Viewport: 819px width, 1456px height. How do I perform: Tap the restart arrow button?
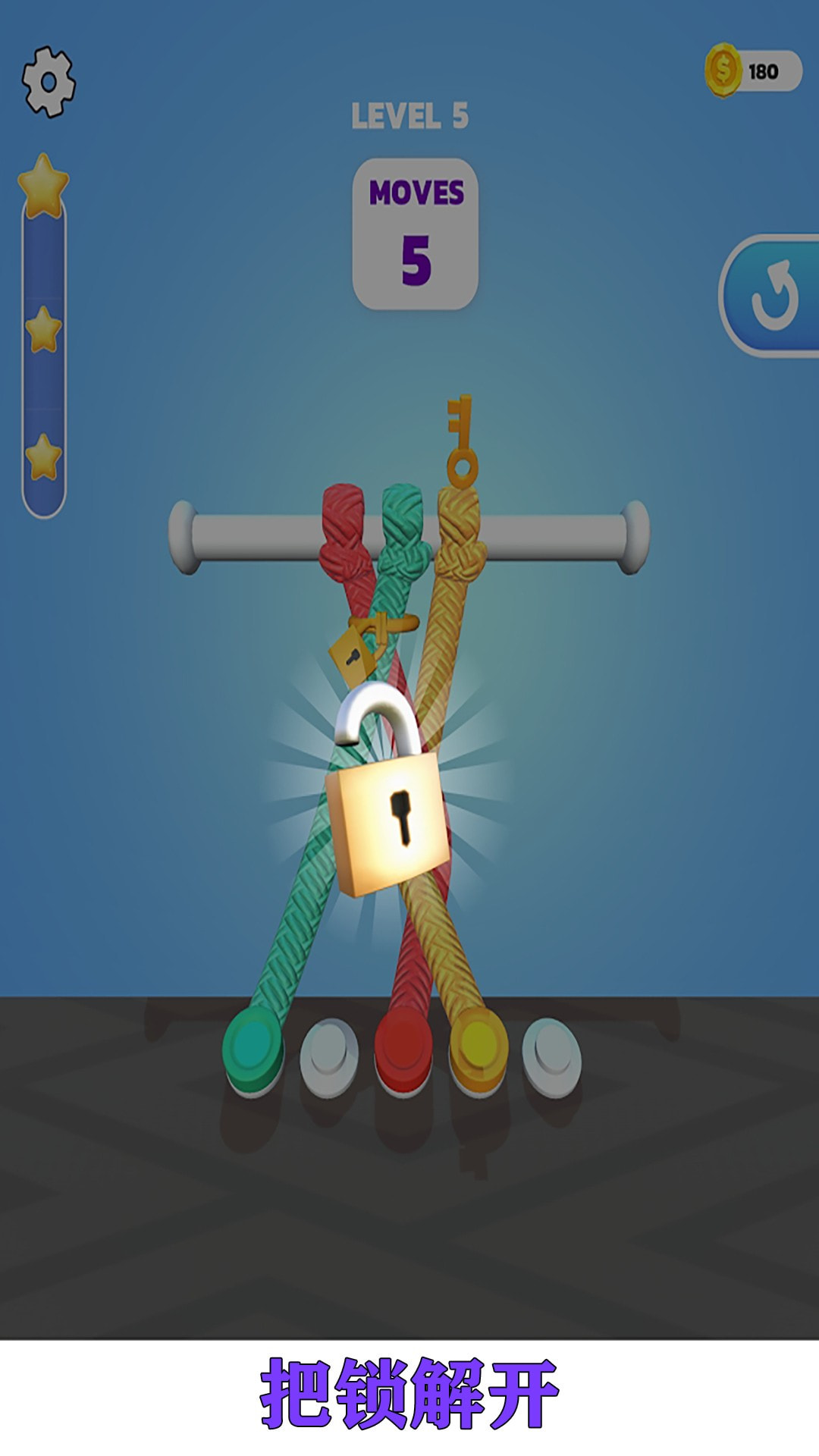(773, 297)
